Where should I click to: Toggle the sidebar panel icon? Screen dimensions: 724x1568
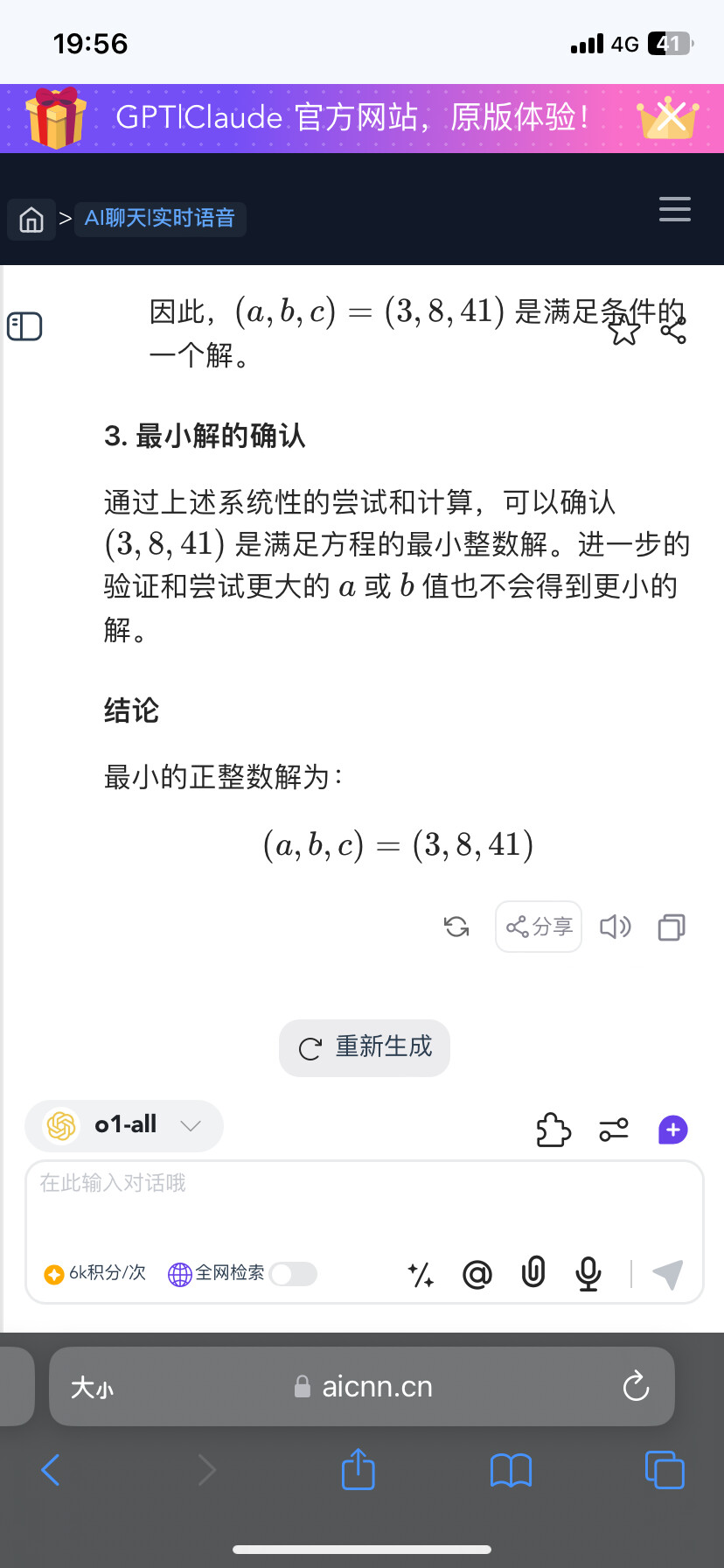click(x=24, y=326)
